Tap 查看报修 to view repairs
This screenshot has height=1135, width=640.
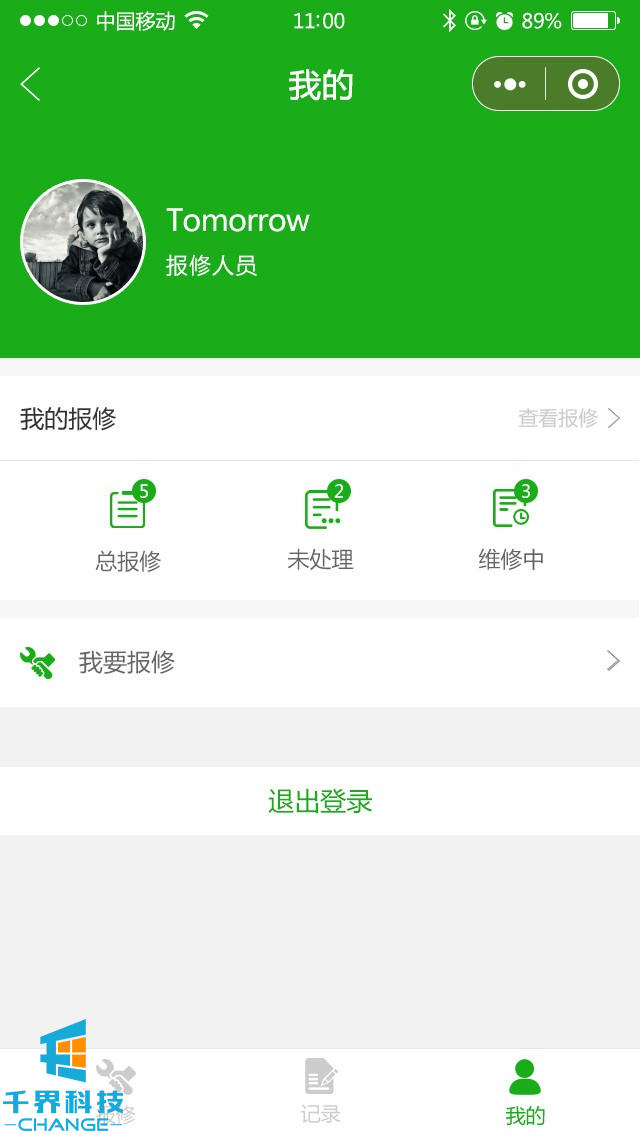(568, 418)
